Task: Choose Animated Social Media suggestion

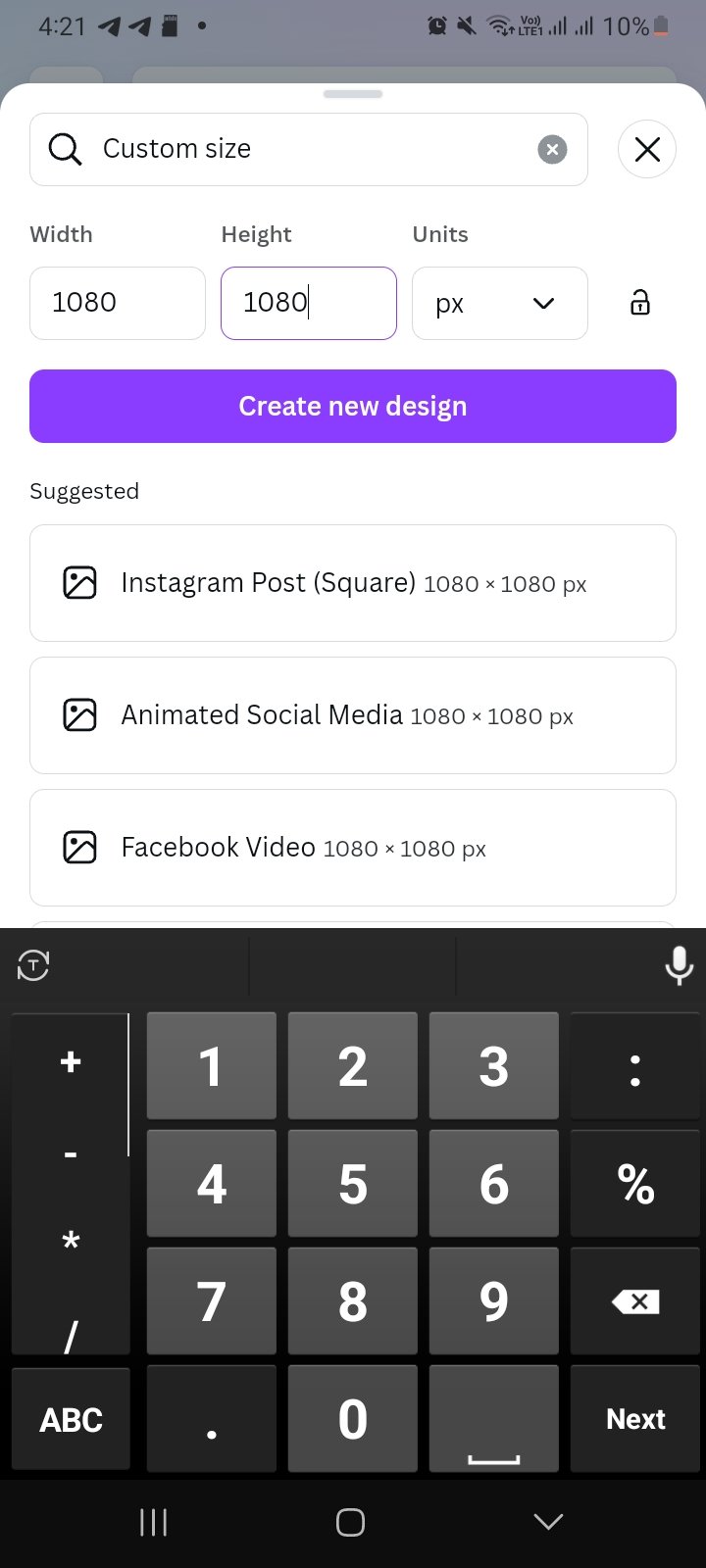Action: (x=353, y=715)
